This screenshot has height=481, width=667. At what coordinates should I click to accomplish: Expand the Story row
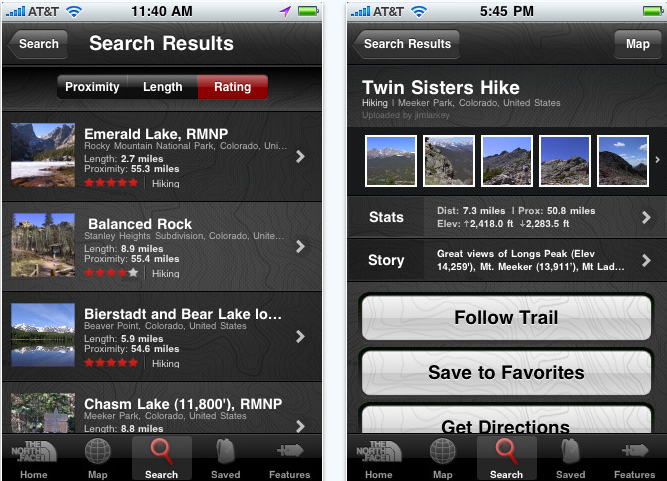coord(506,260)
